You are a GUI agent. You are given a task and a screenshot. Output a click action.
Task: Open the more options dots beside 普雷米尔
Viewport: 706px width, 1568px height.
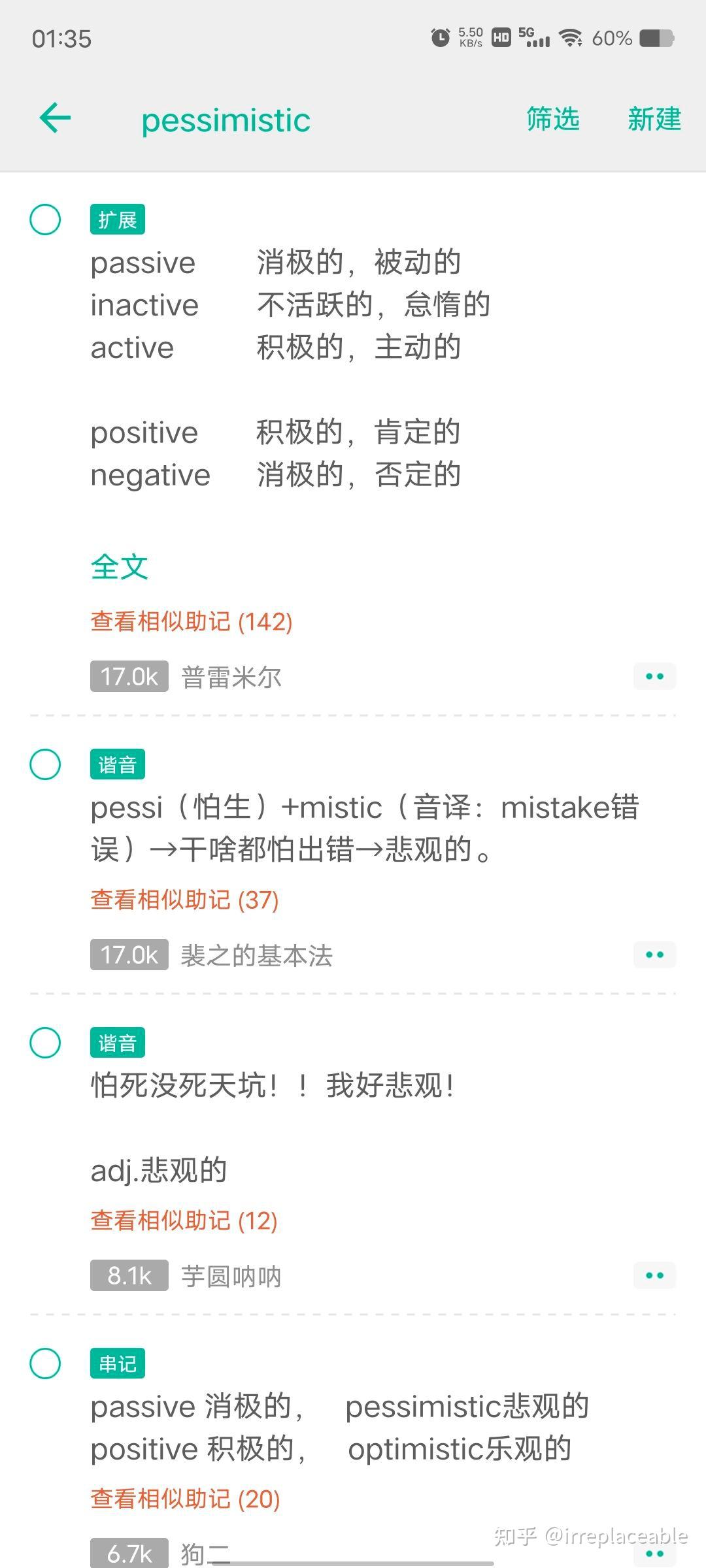point(654,676)
